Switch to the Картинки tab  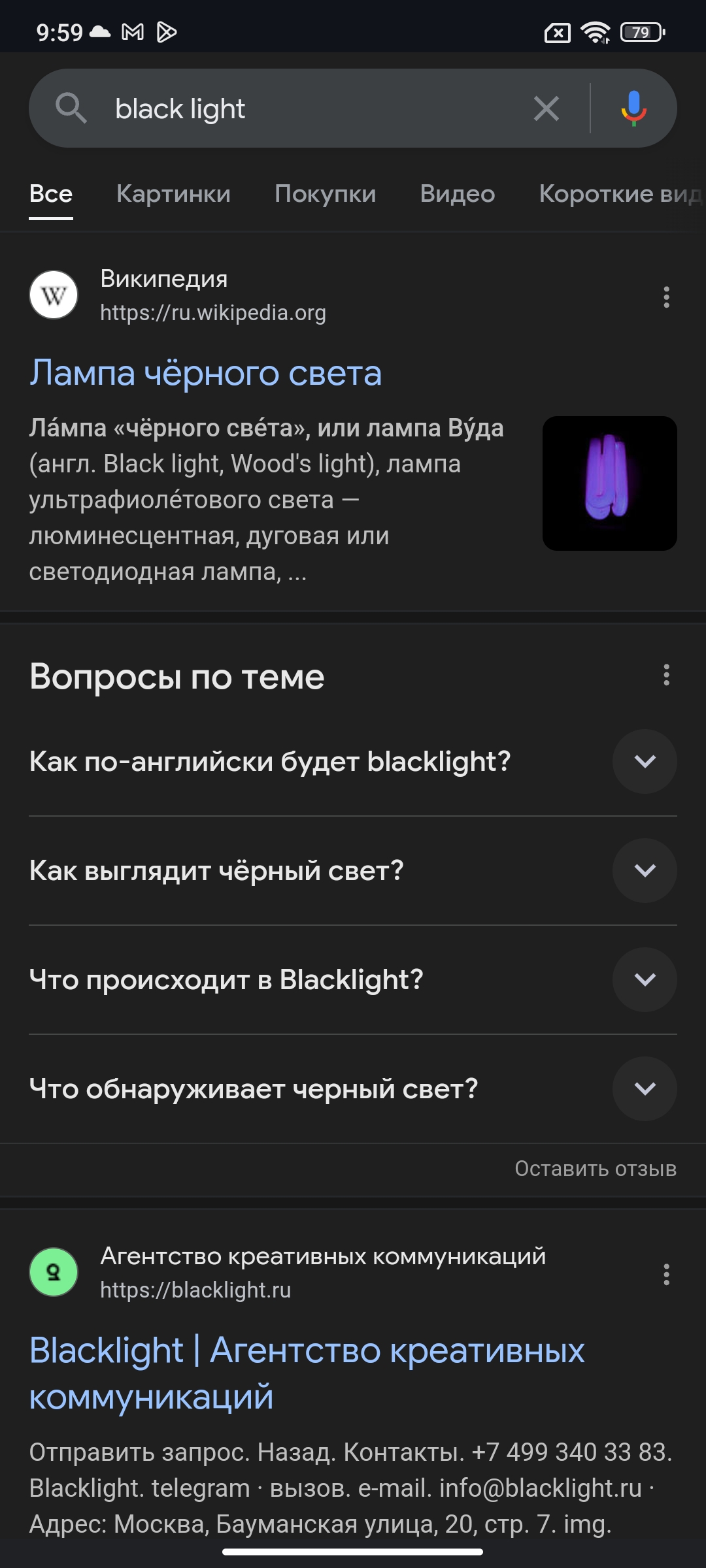[x=173, y=194]
